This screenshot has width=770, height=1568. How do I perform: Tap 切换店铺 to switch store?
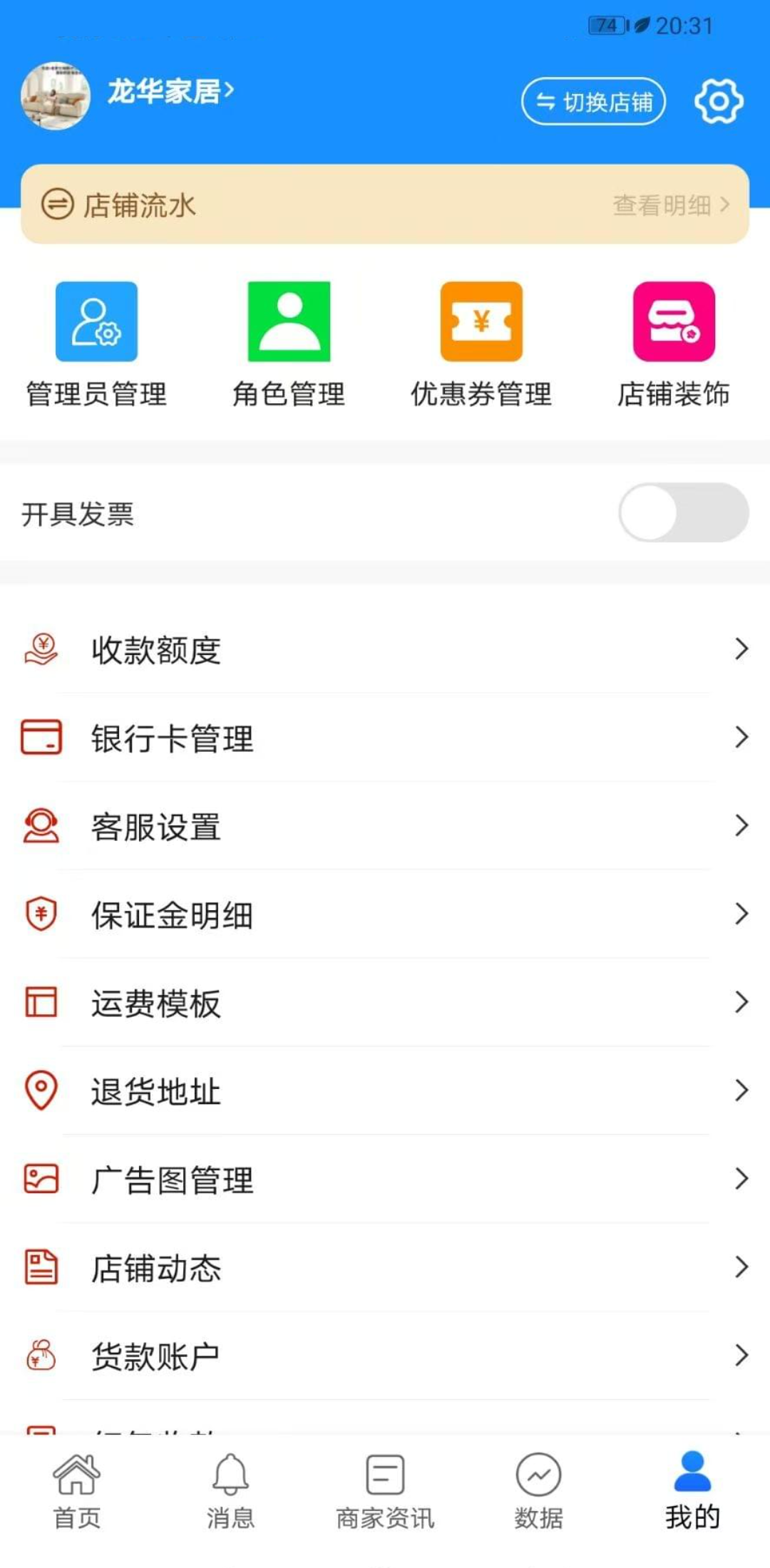pyautogui.click(x=593, y=102)
